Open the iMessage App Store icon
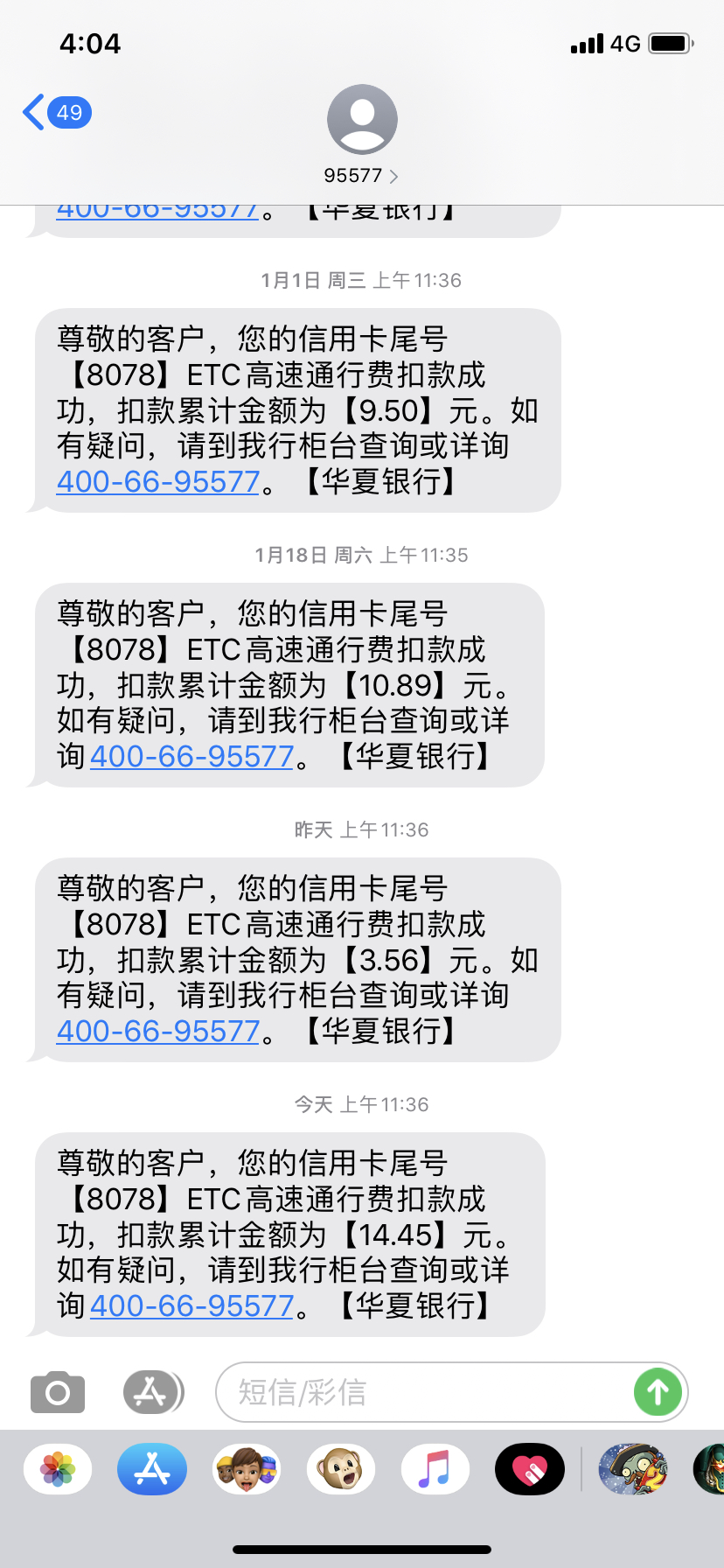Image resolution: width=724 pixels, height=1568 pixels. click(151, 1391)
